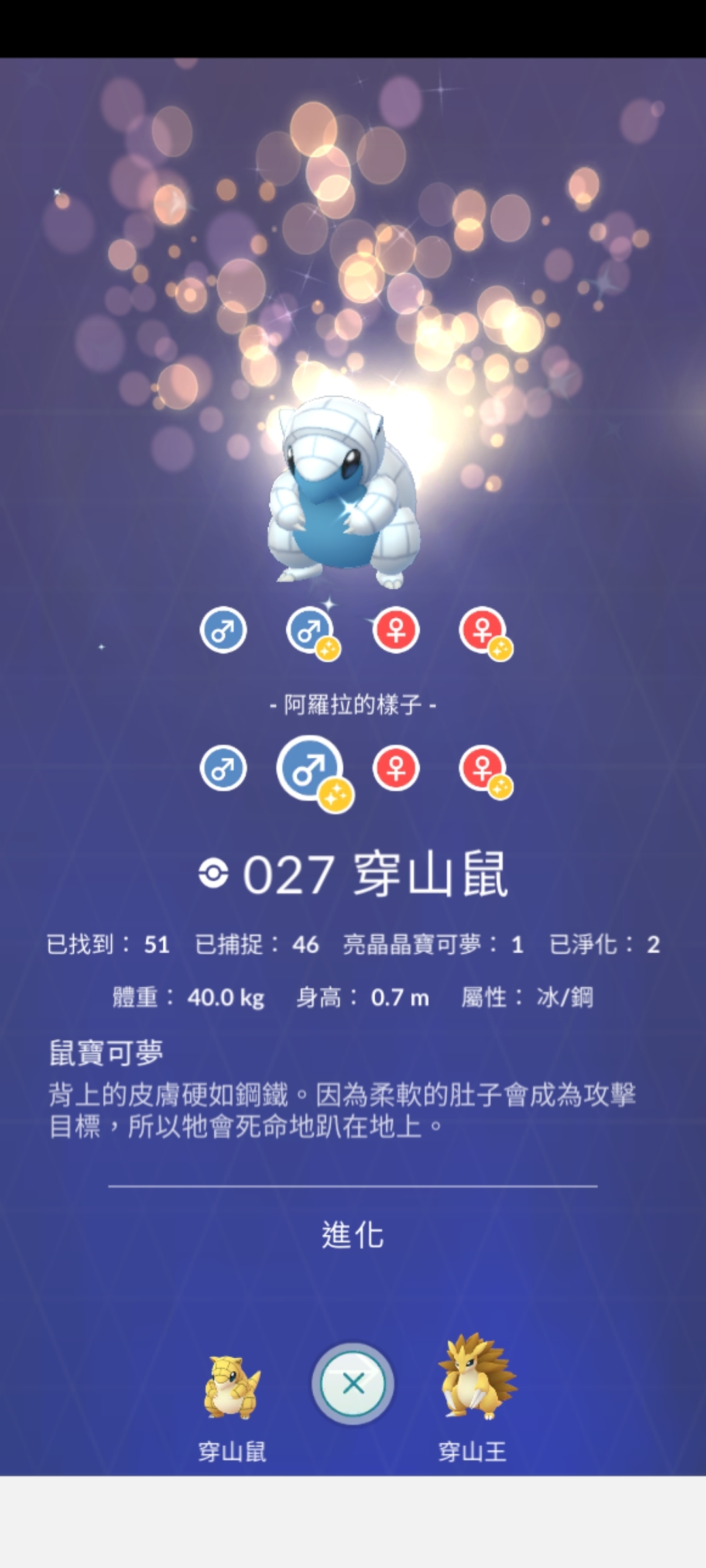The width and height of the screenshot is (706, 1568).
Task: Close the Pokédex entry
Action: tap(353, 1384)
